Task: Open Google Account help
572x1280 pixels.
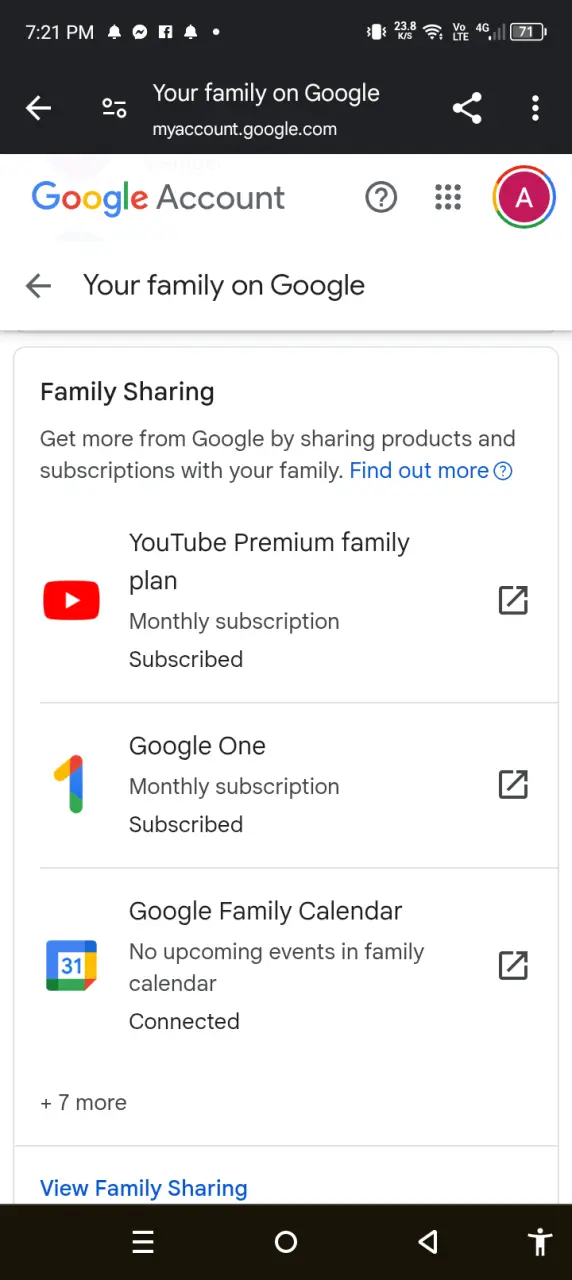Action: [x=381, y=198]
